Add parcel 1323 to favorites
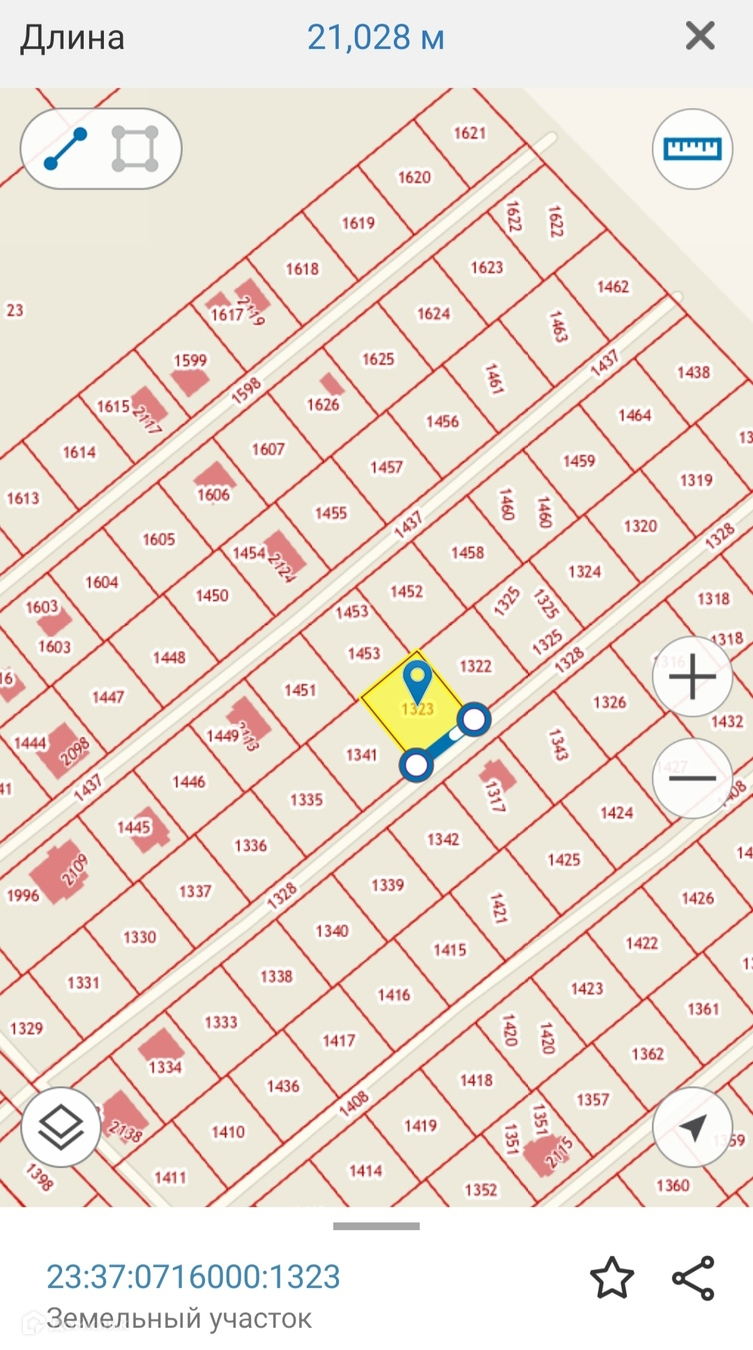This screenshot has height=1350, width=753. pos(611,1278)
